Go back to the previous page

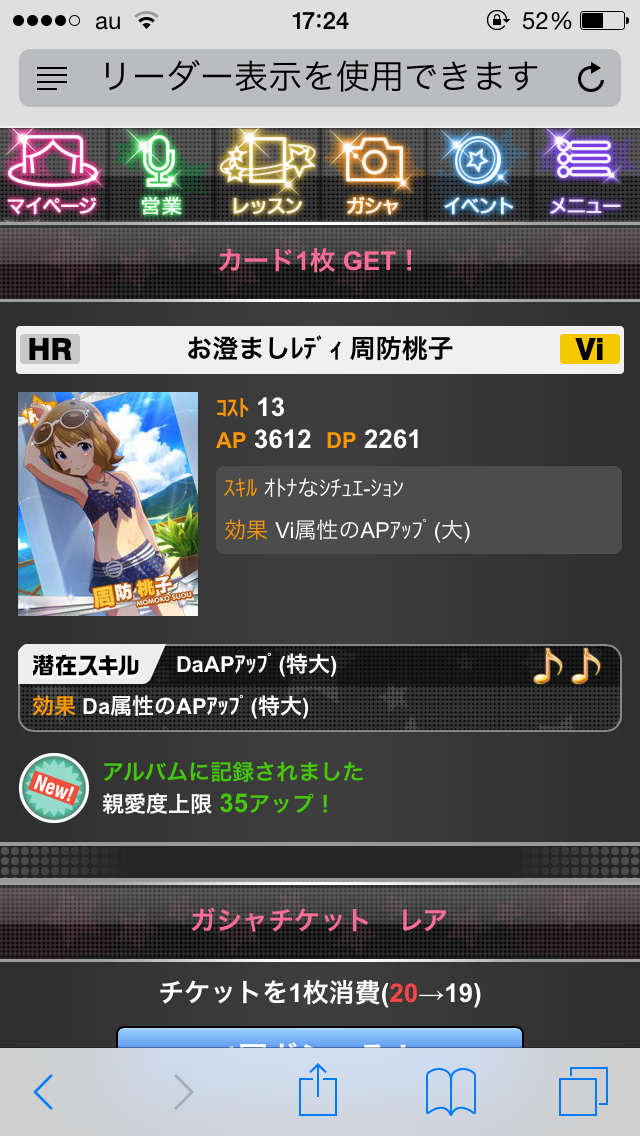click(43, 1092)
